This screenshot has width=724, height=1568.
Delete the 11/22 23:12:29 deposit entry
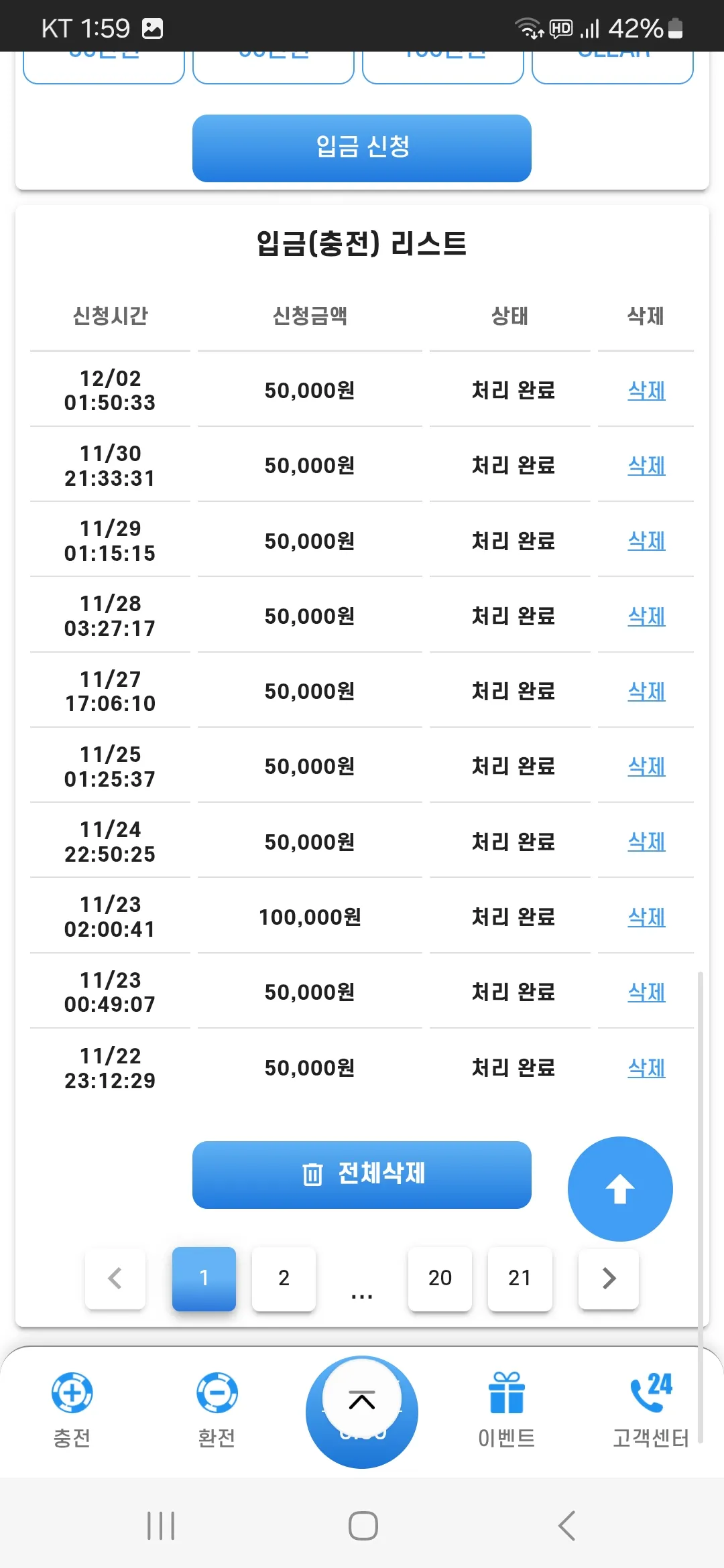[646, 1067]
